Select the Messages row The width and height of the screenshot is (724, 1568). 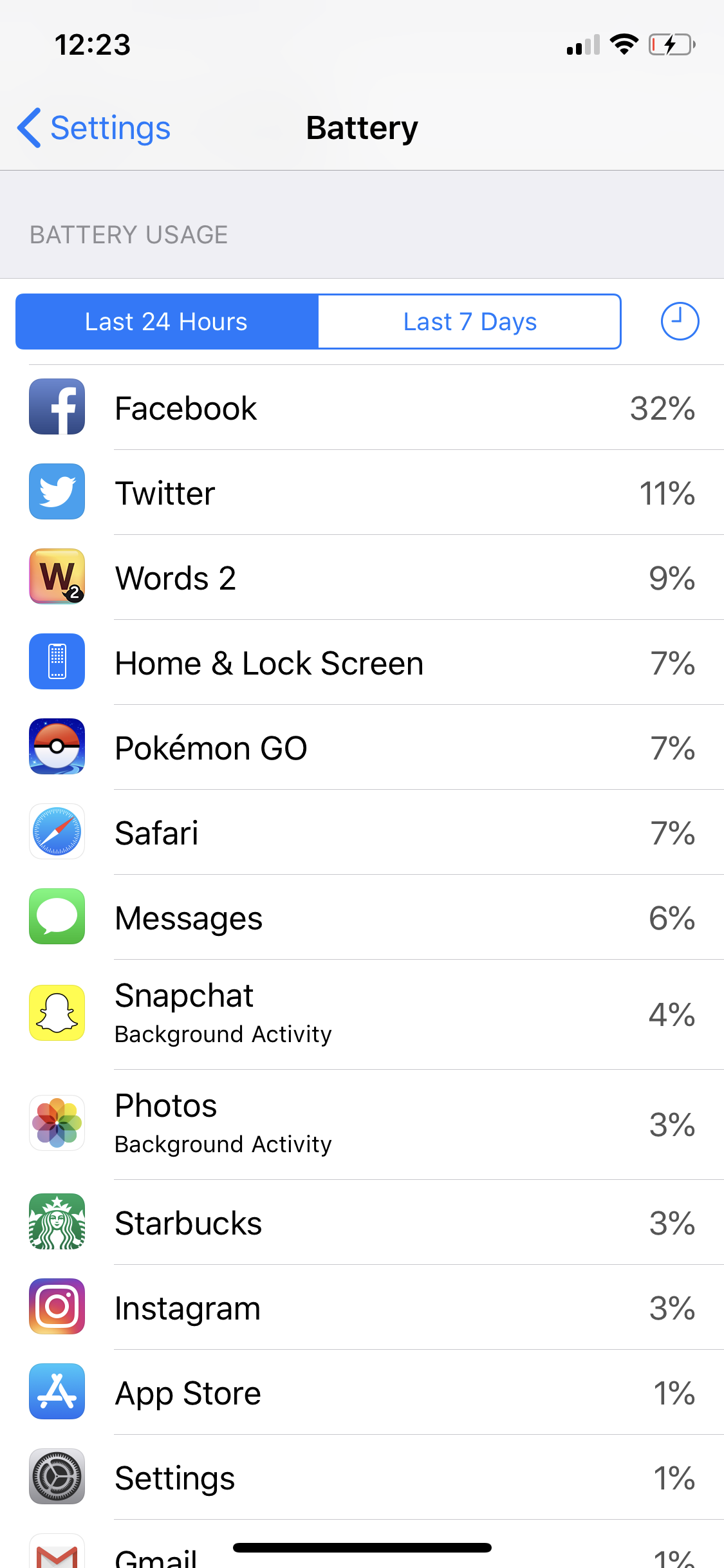362,917
